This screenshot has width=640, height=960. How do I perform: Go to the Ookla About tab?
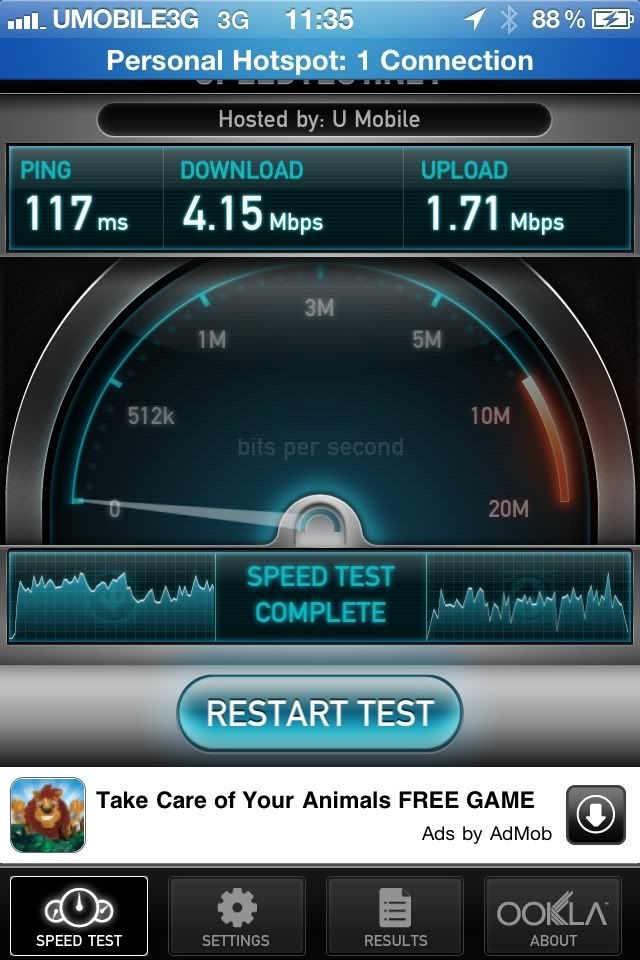[x=553, y=916]
